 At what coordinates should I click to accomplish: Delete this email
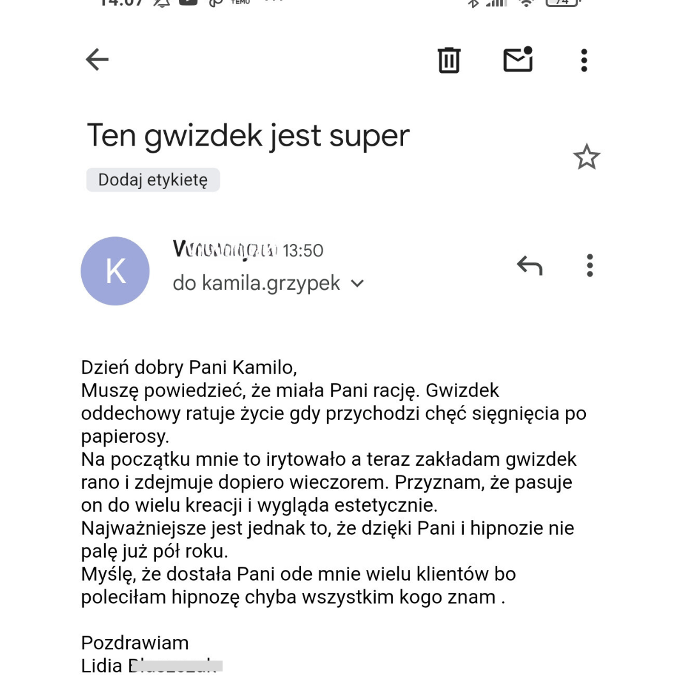pos(449,60)
